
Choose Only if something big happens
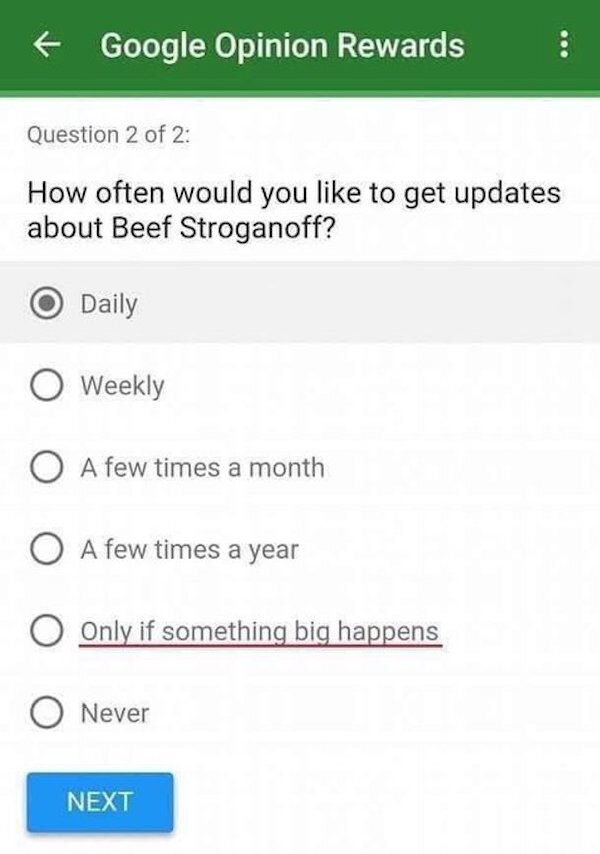pos(47,631)
